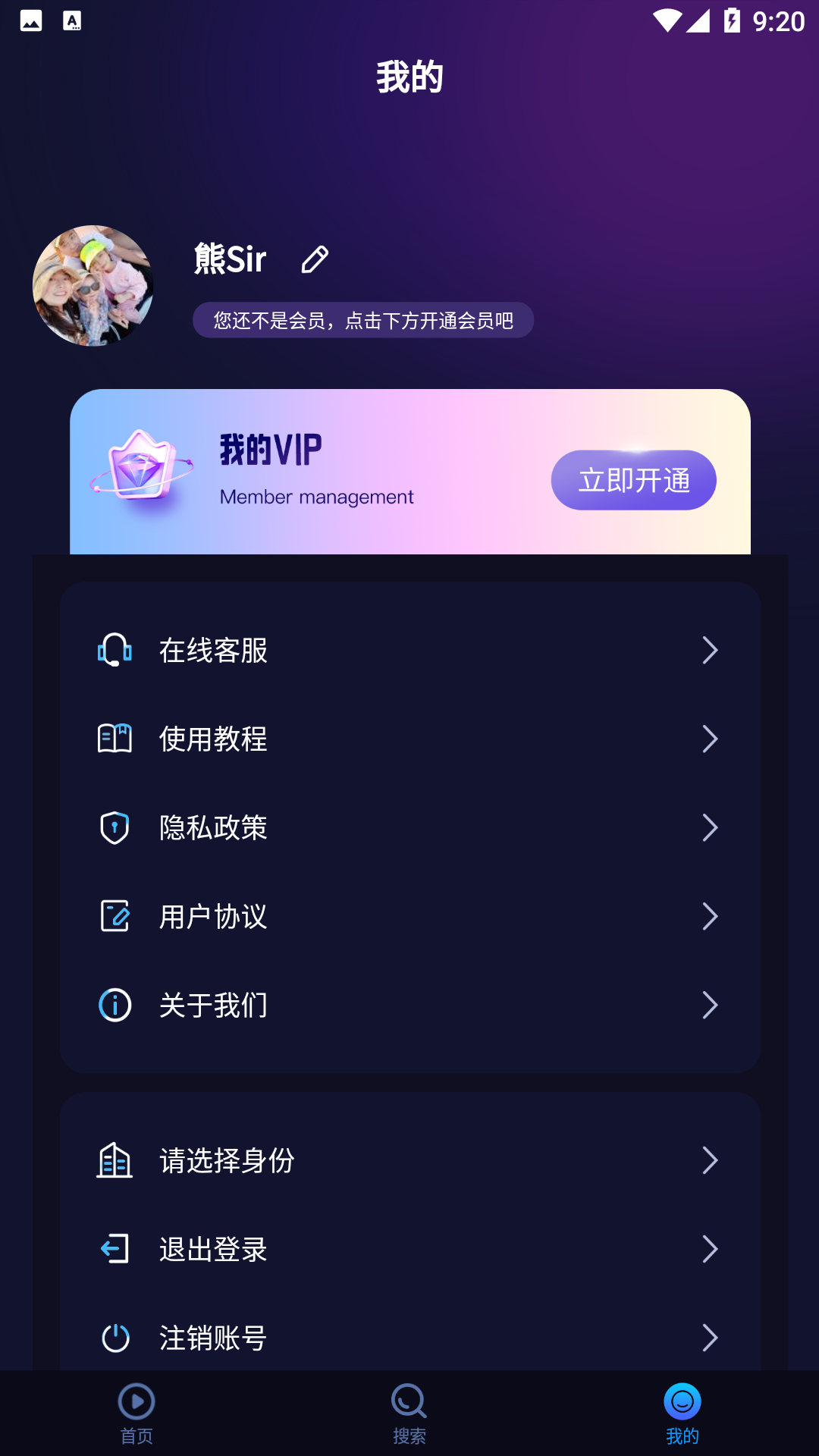Tap 立即开通 to activate VIP

click(x=633, y=480)
